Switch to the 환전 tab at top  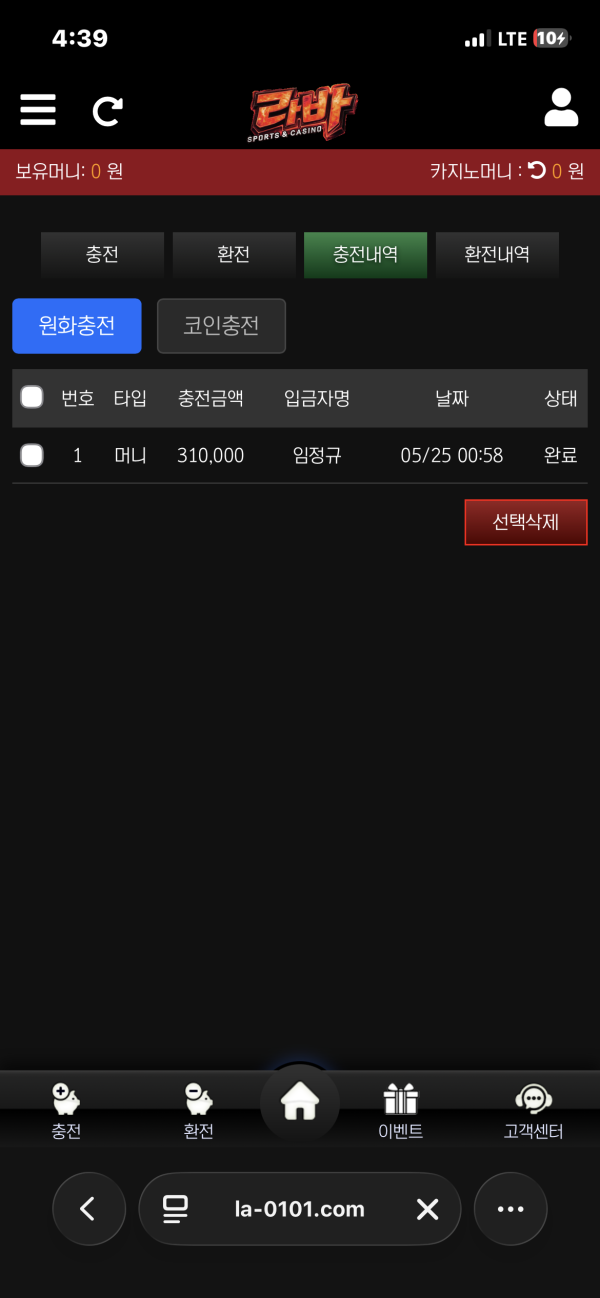(x=234, y=255)
